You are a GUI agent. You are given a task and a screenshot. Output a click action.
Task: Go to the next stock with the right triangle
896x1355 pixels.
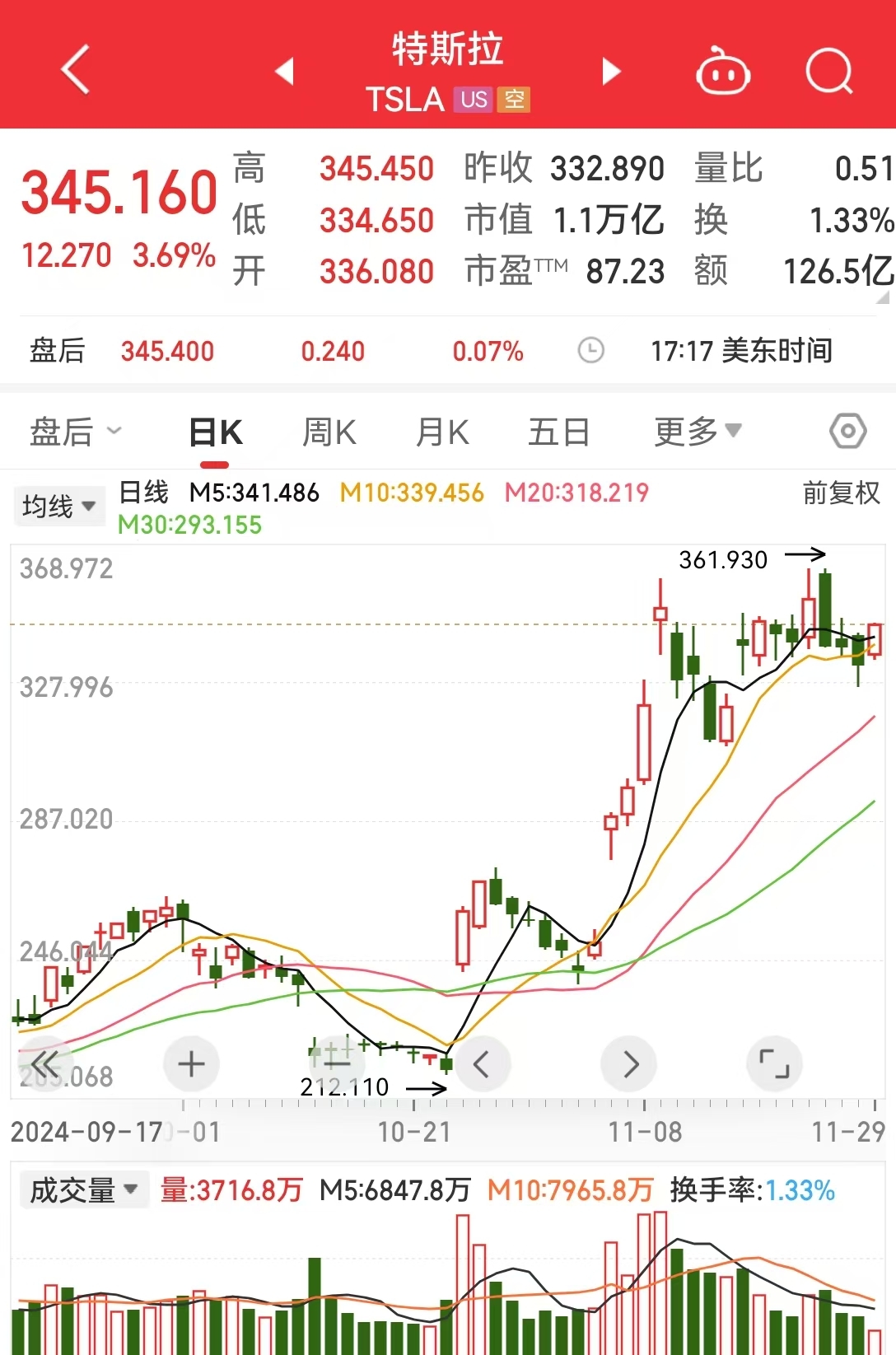(x=610, y=72)
